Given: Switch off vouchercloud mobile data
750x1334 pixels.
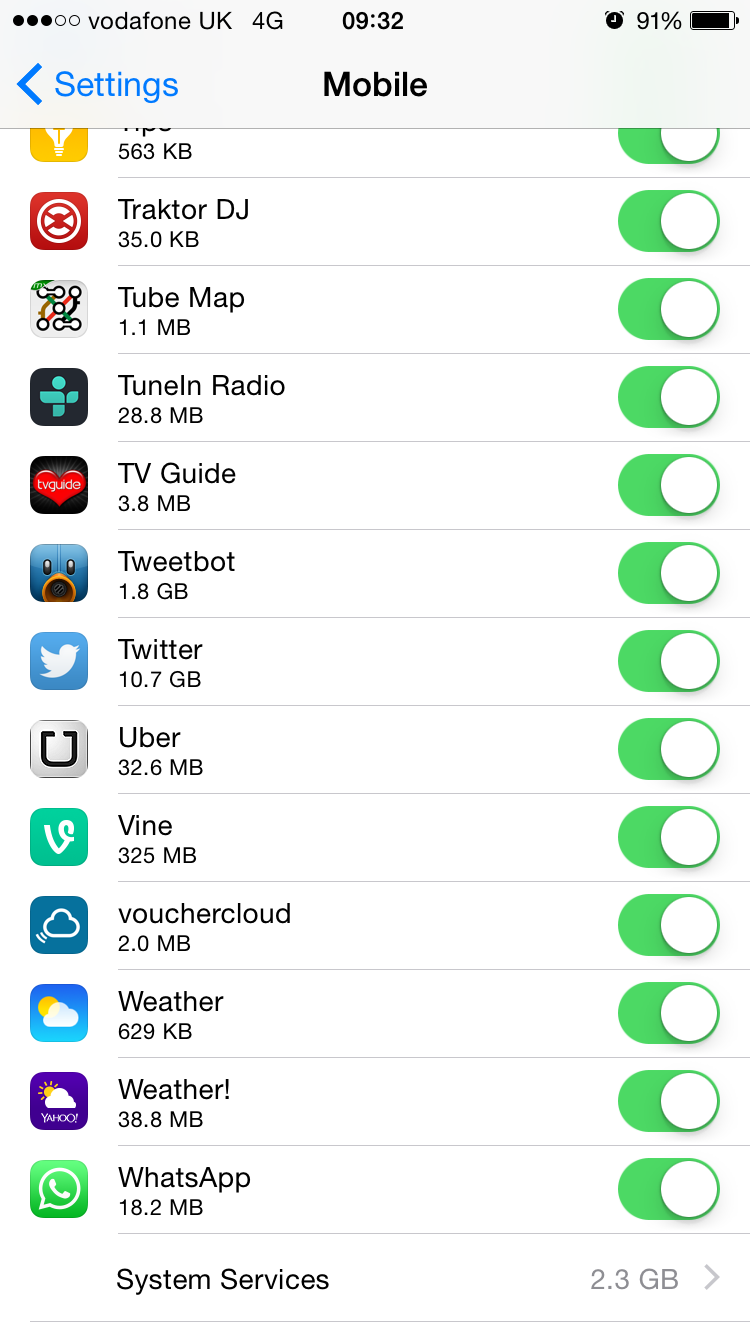Looking at the screenshot, I should coord(668,926).
